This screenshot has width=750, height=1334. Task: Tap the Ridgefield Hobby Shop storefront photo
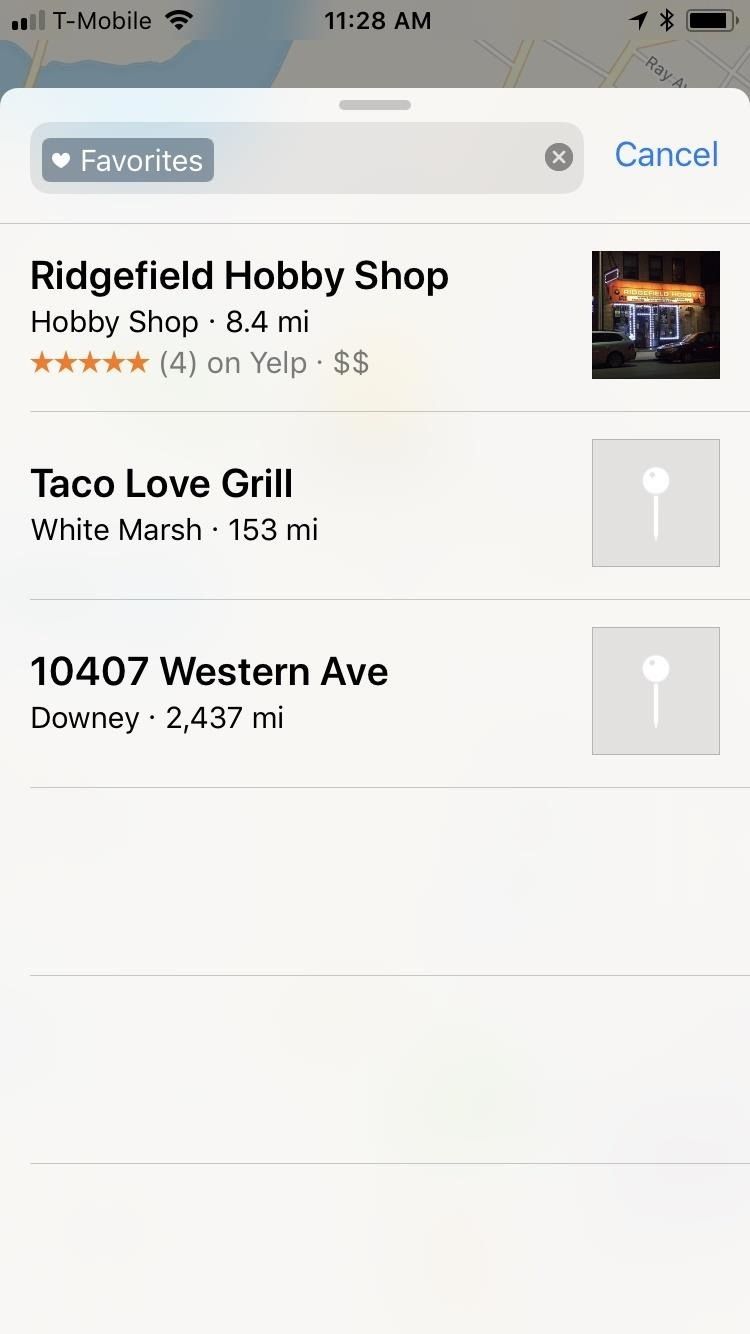pos(655,314)
